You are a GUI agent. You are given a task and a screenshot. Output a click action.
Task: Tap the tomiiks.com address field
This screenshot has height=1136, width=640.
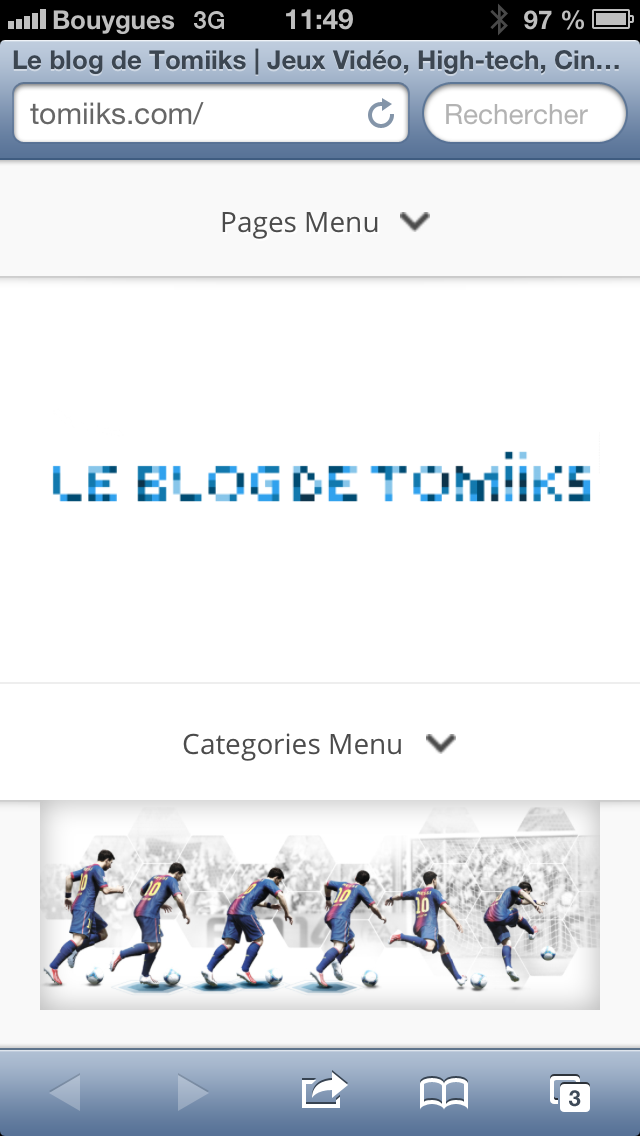190,114
